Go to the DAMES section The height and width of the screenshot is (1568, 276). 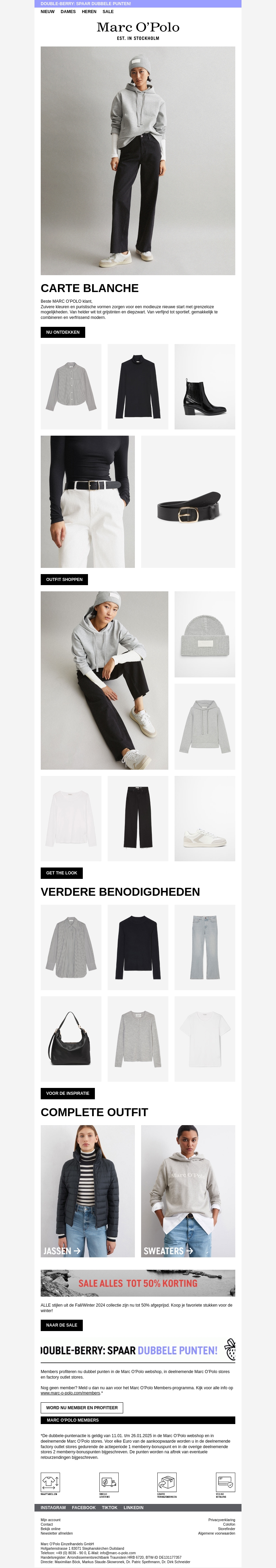coord(68,12)
